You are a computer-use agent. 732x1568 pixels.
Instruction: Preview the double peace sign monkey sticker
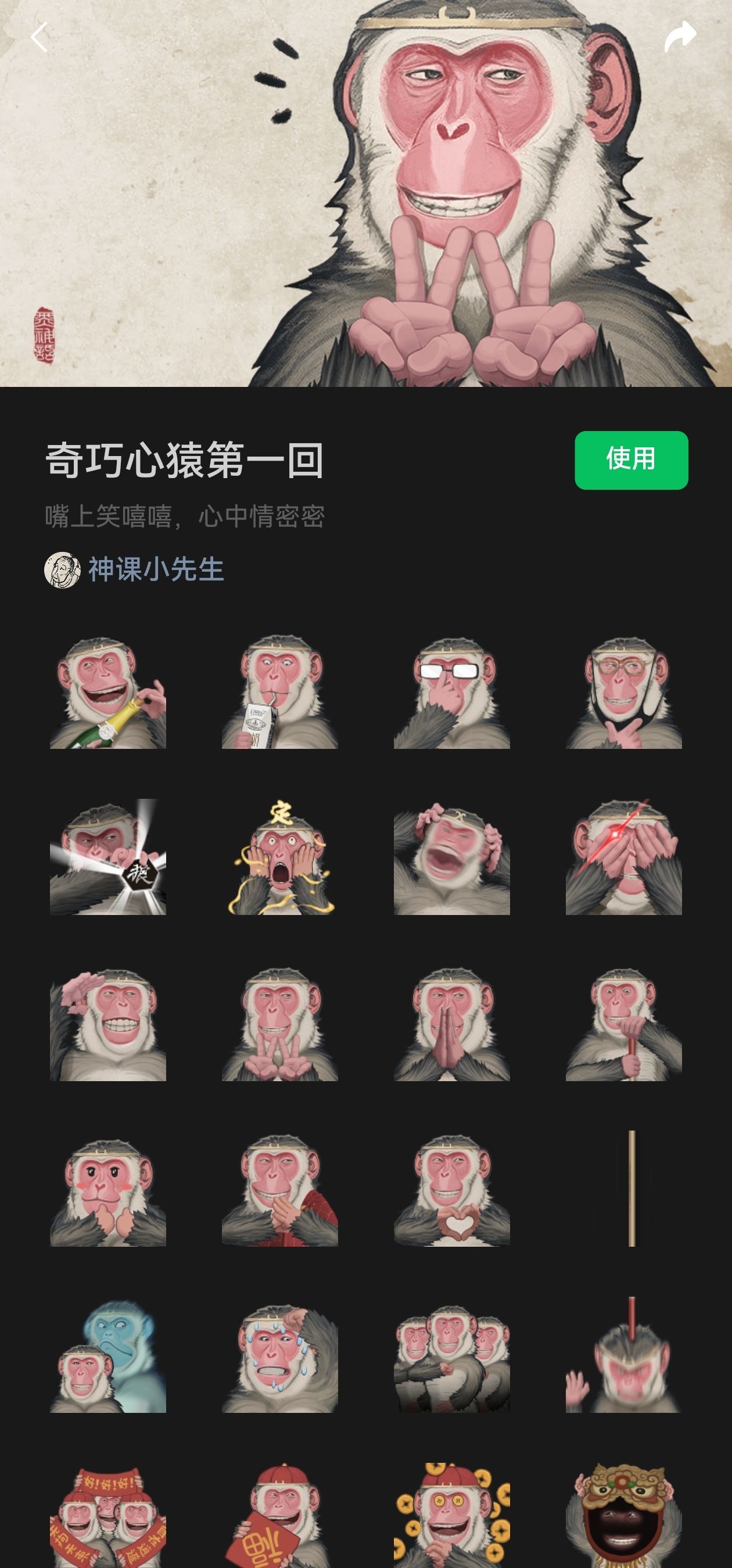pos(279,1024)
